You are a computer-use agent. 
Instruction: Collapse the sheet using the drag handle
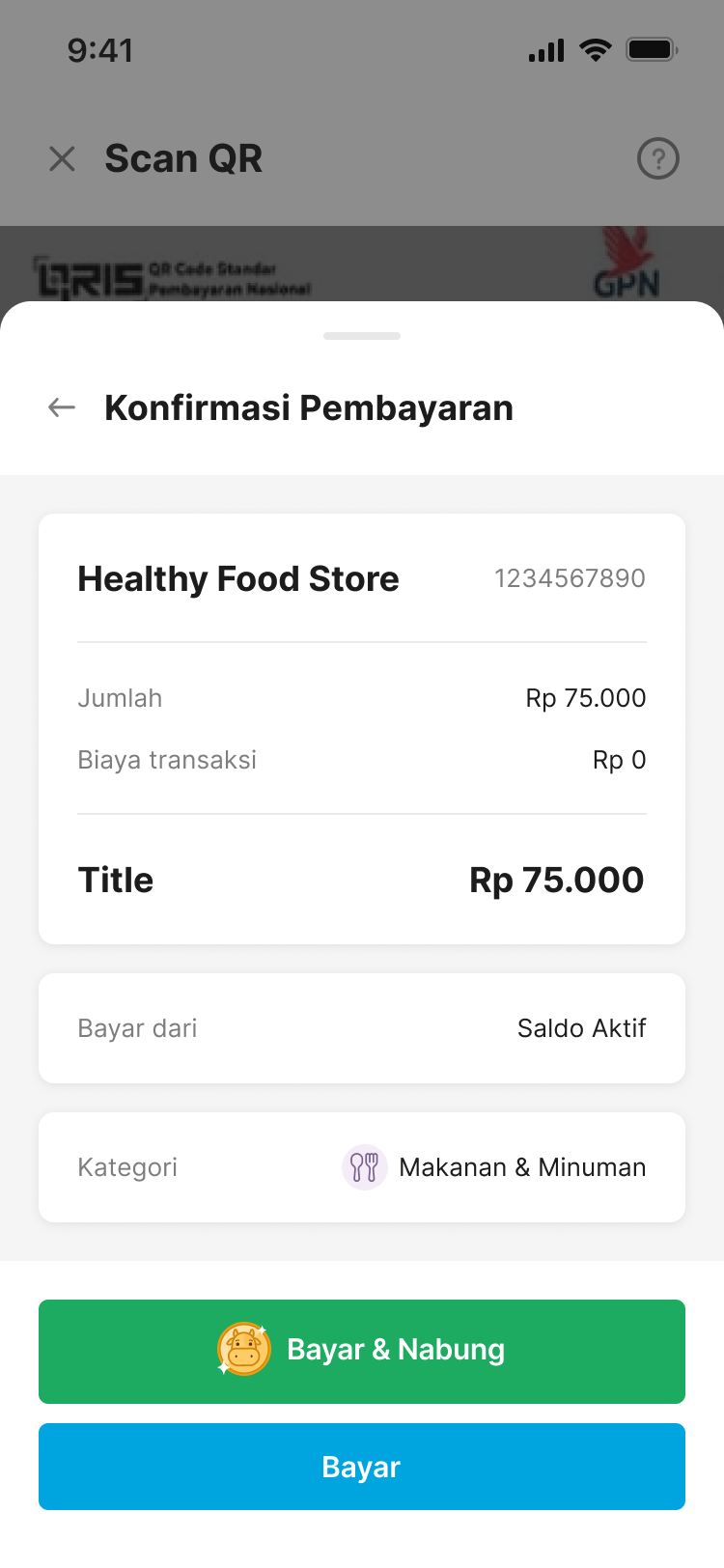point(361,336)
